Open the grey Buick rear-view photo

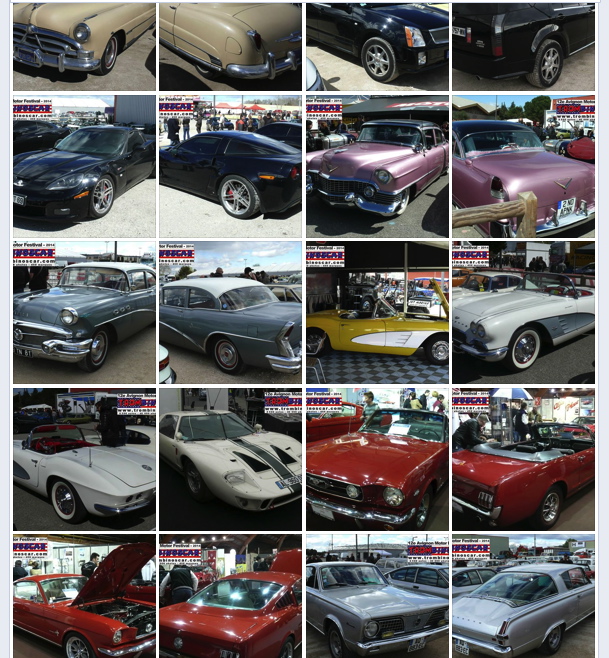(230, 312)
